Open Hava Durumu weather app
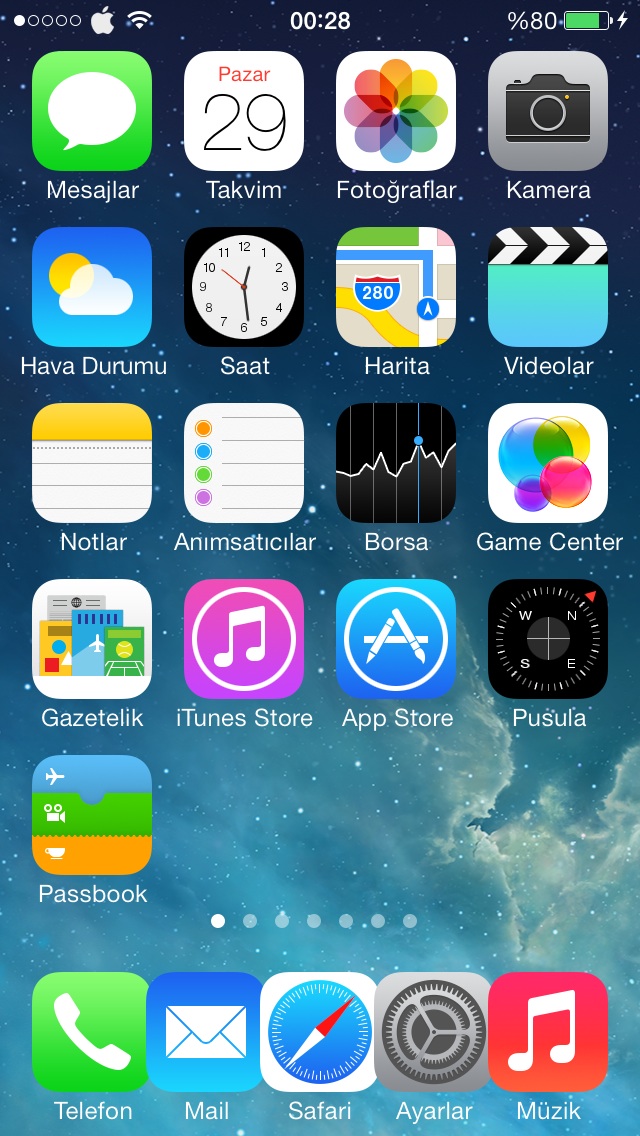Screen dimensions: 640x1136 pos(92,287)
